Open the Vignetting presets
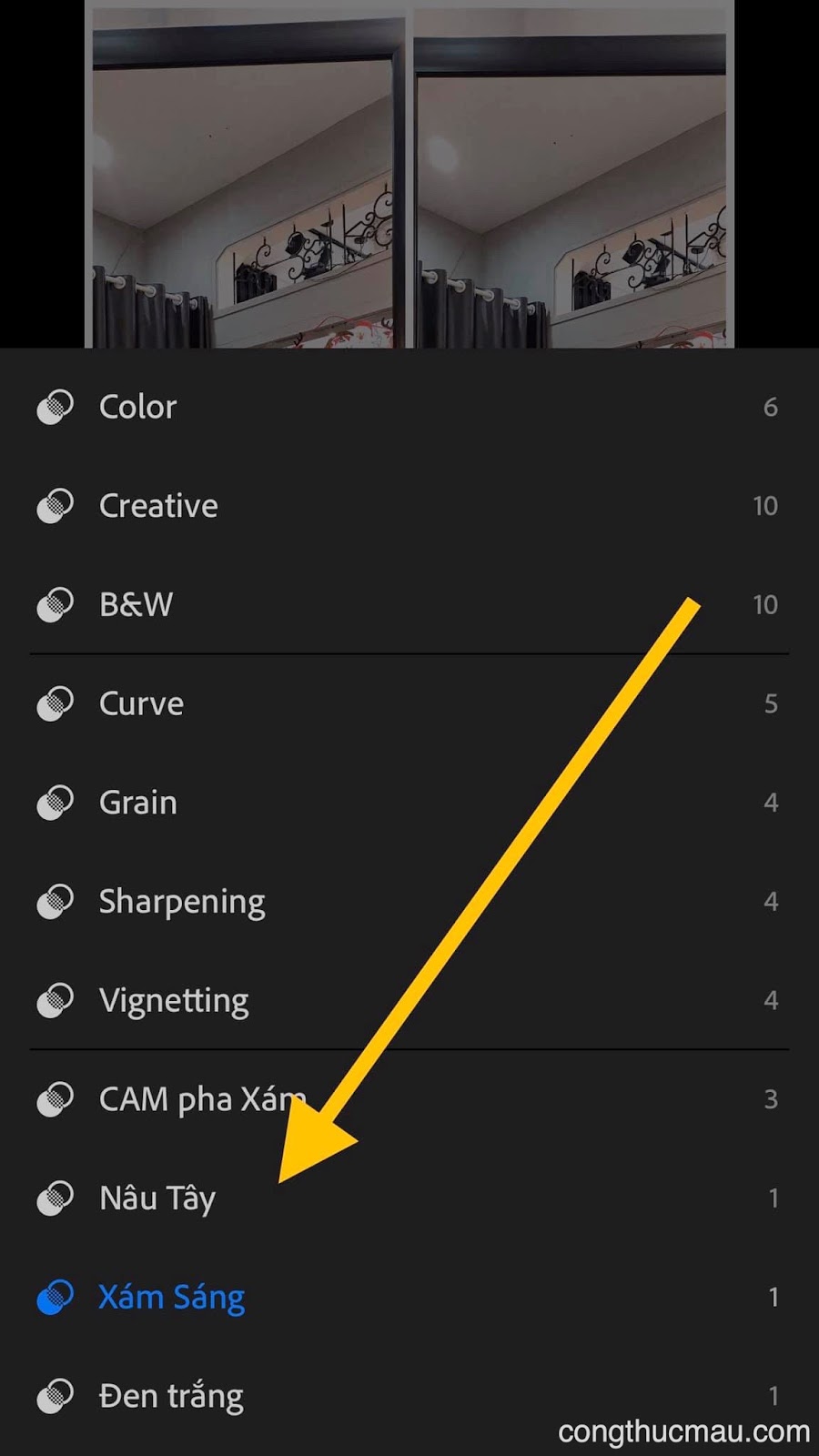The height and width of the screenshot is (1456, 819). pyautogui.click(x=174, y=1001)
